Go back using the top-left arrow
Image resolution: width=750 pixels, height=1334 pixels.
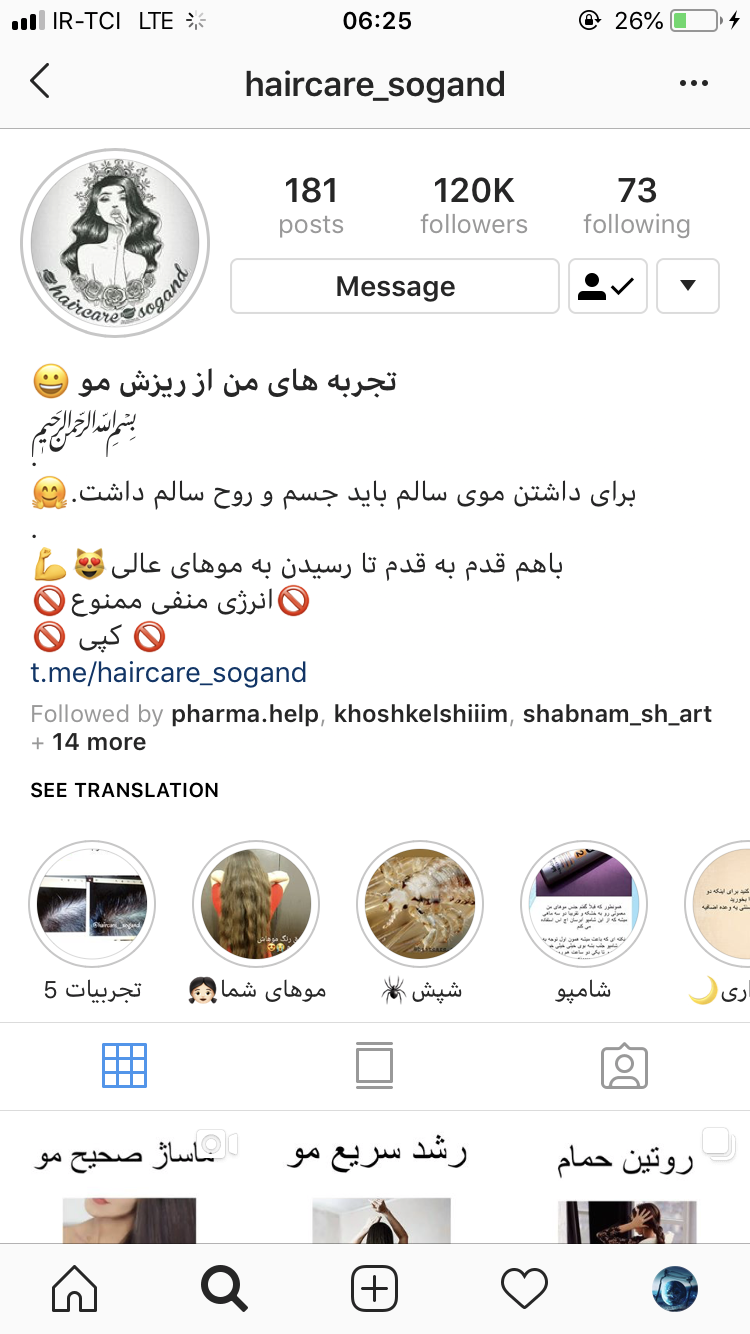[40, 82]
